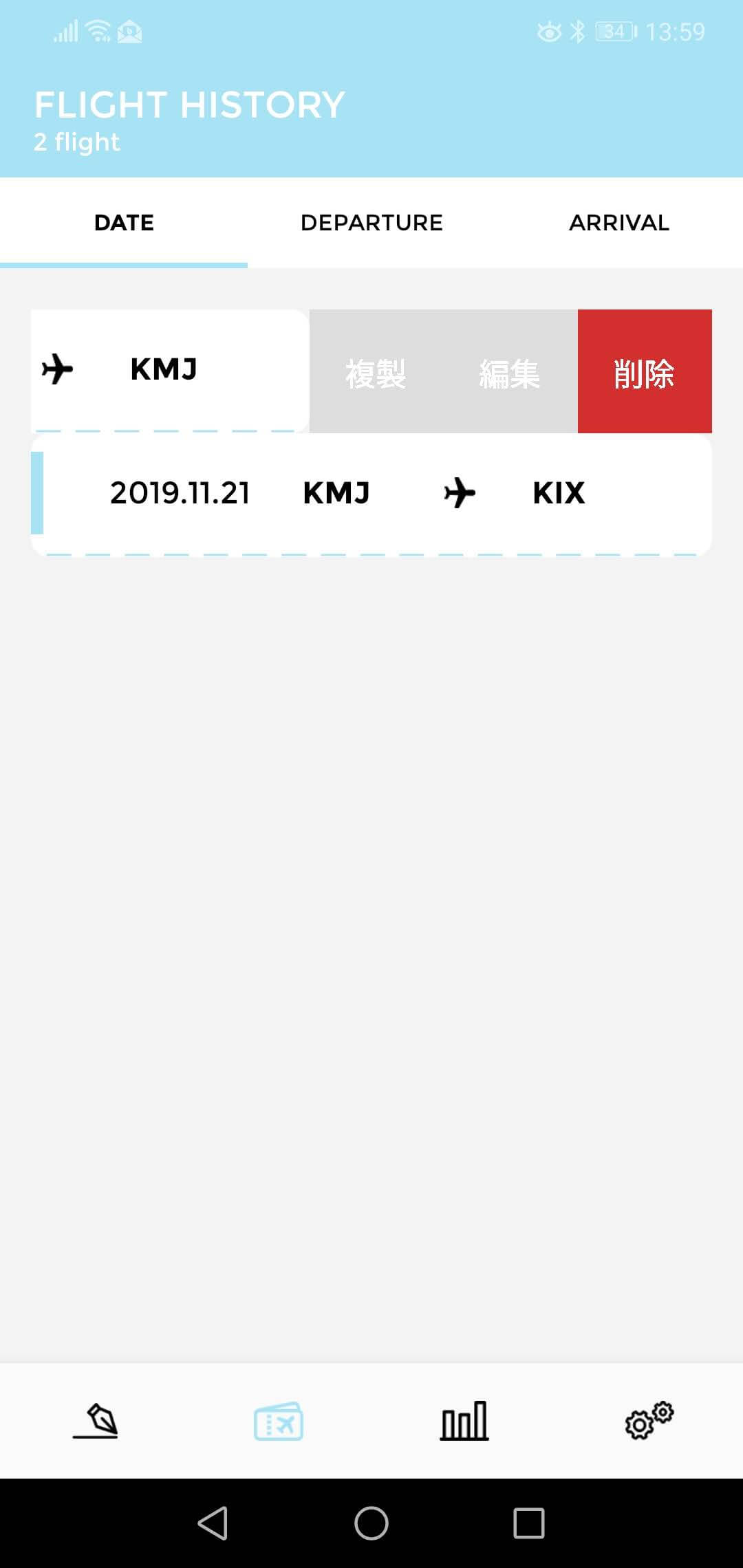Switch to the DEPARTURE tab
Viewport: 743px width, 1568px height.
(x=371, y=223)
